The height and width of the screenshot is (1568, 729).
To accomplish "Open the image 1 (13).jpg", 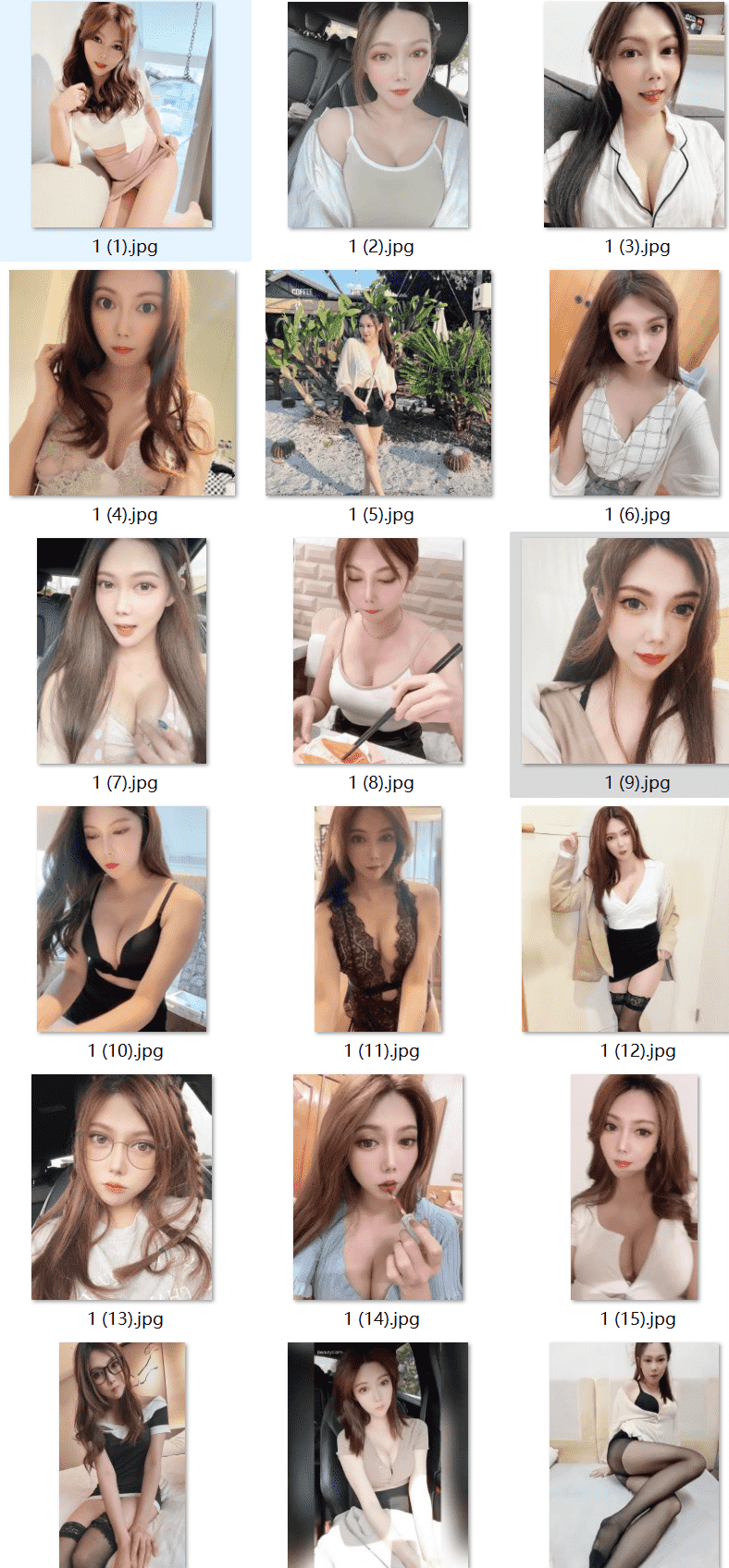I will click(x=122, y=1187).
